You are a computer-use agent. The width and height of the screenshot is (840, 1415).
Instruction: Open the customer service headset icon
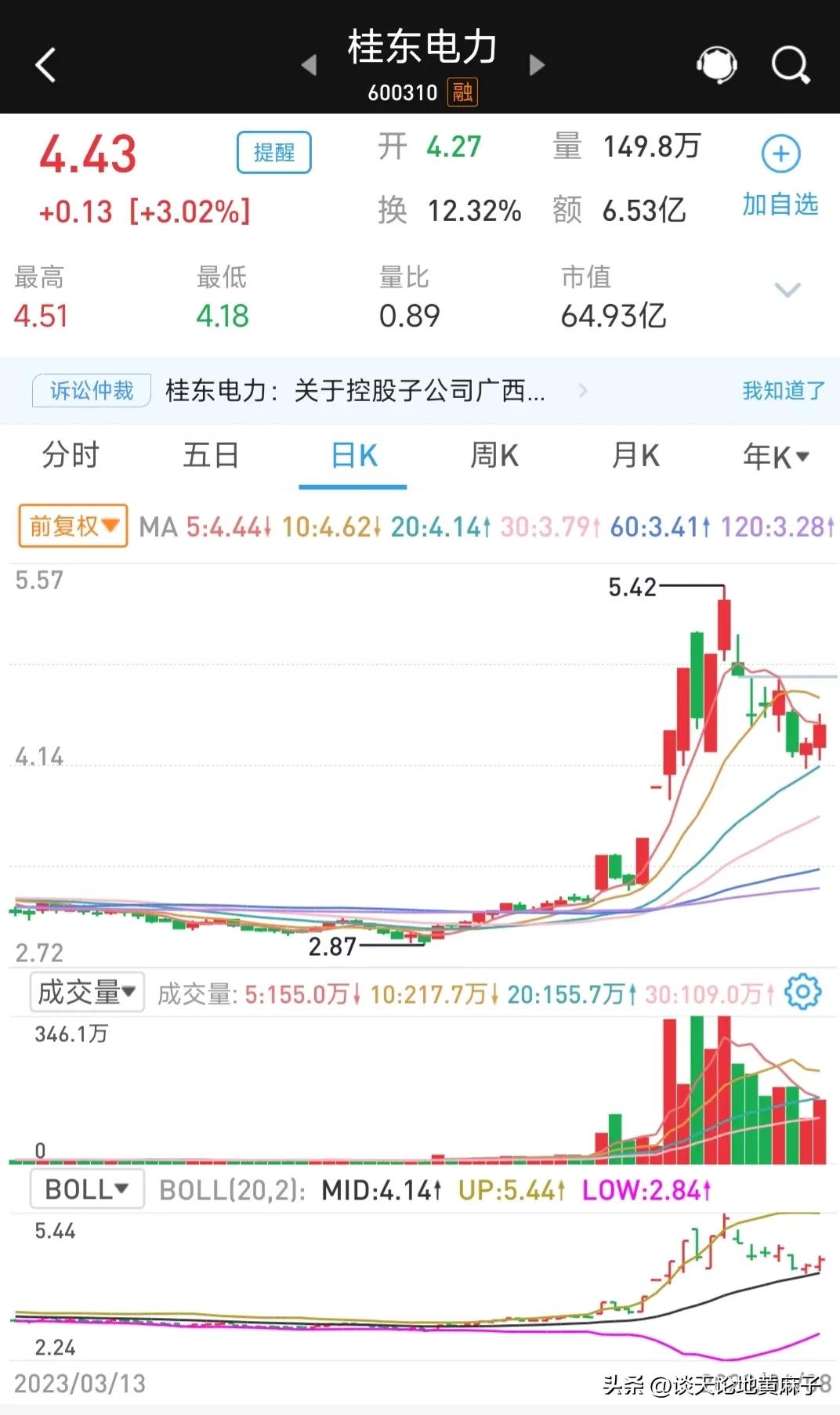717,63
